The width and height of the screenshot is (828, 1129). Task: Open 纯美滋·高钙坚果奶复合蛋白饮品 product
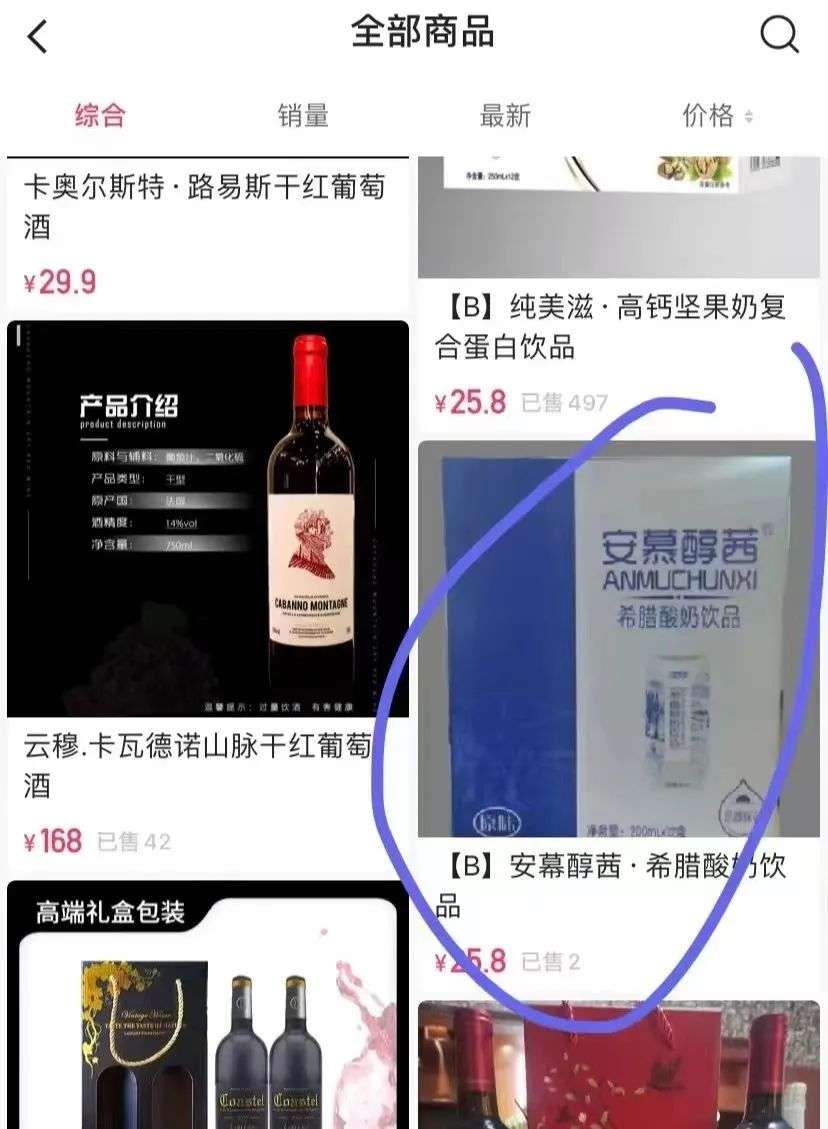tap(610, 326)
